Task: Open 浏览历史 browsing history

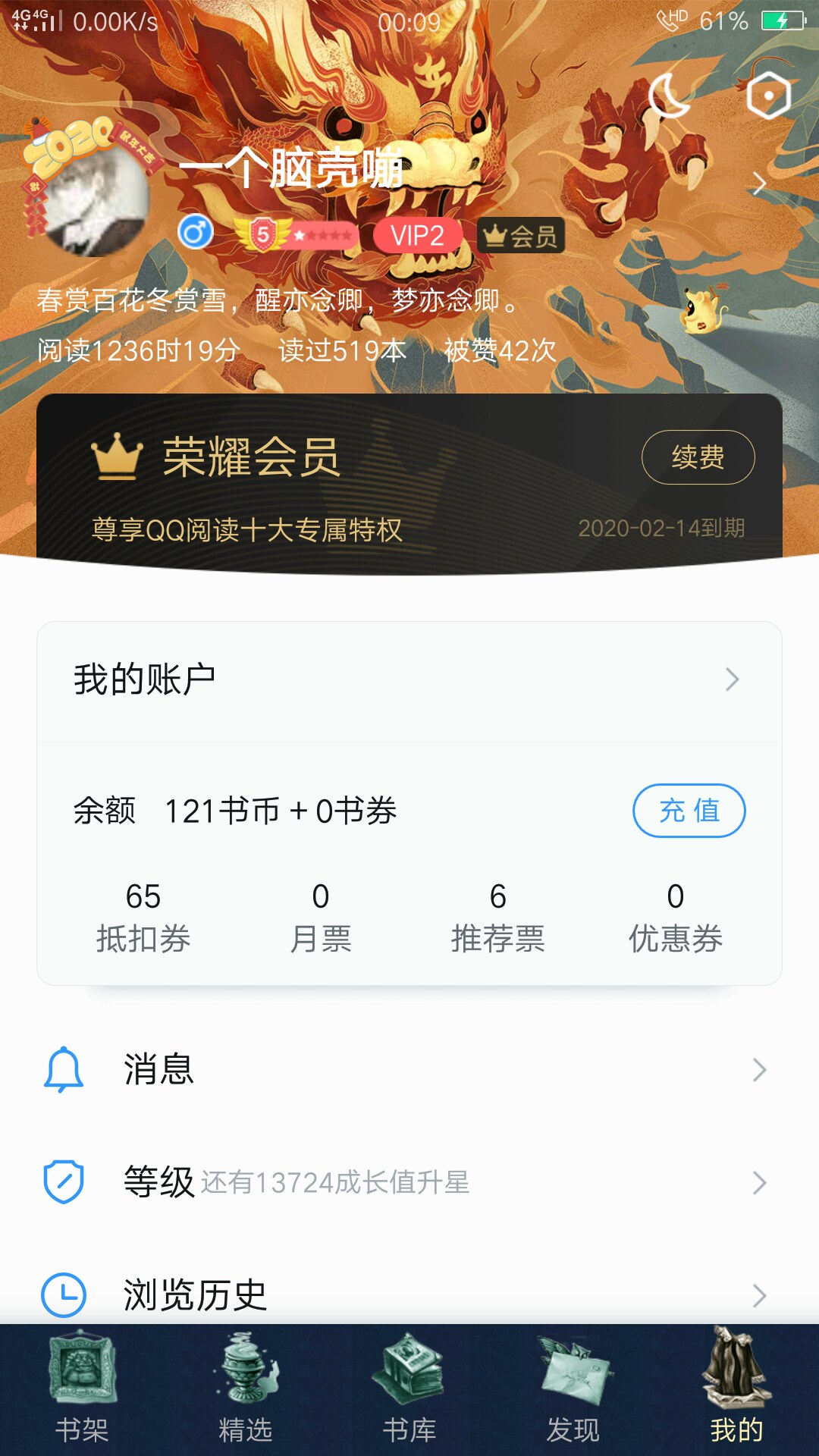Action: click(409, 1294)
